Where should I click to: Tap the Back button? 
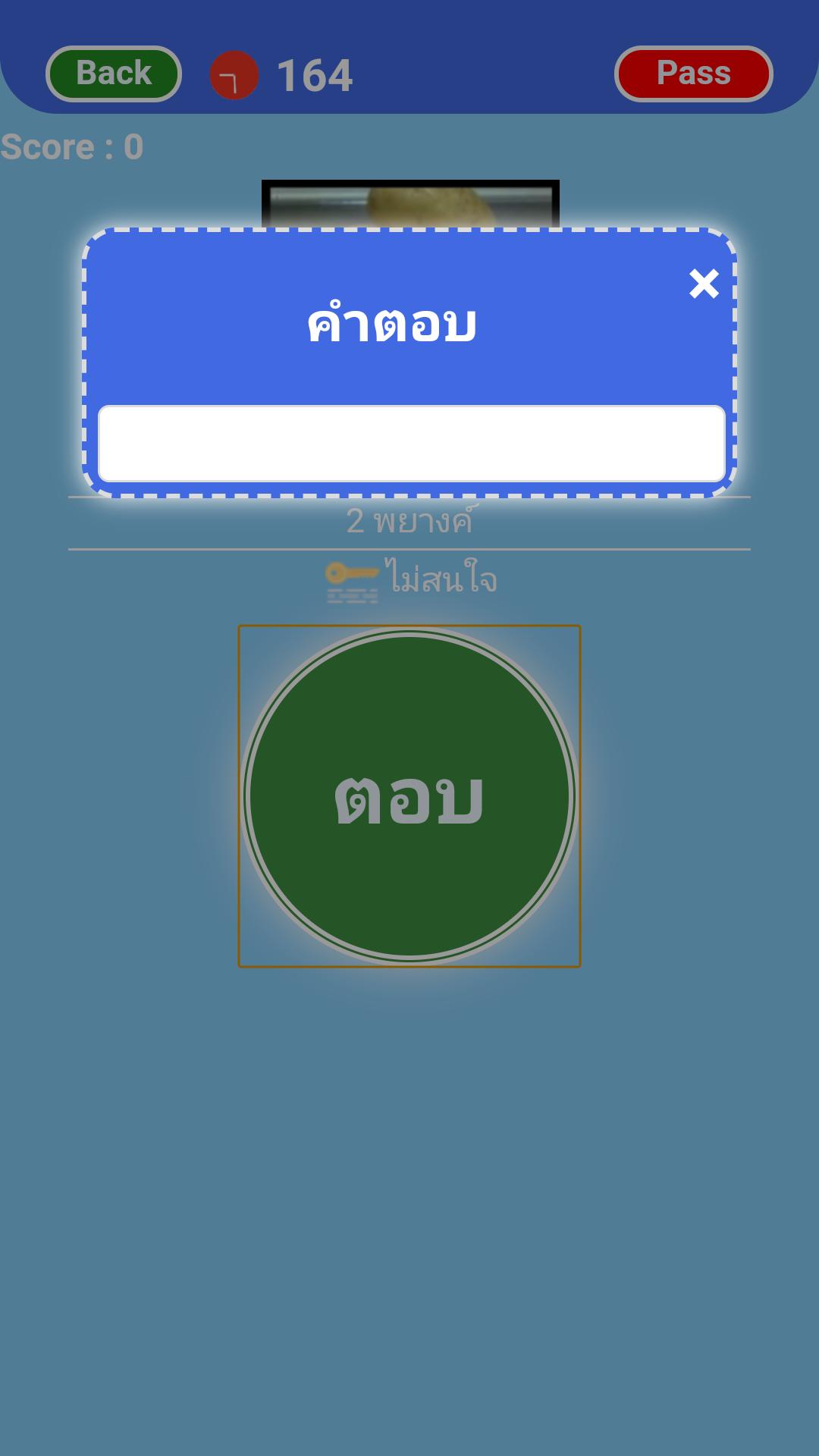coord(114,74)
